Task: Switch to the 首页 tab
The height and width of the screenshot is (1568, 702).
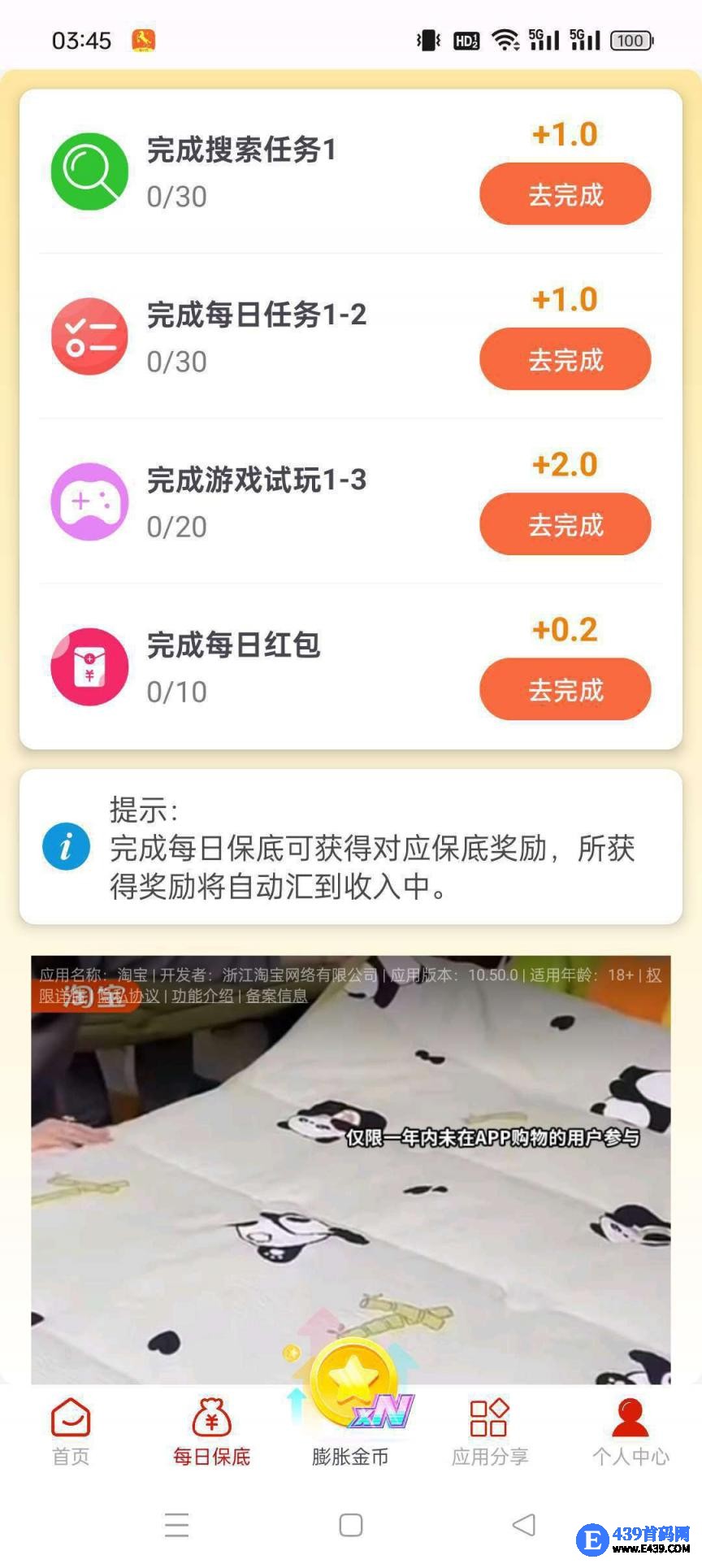Action: click(71, 1432)
